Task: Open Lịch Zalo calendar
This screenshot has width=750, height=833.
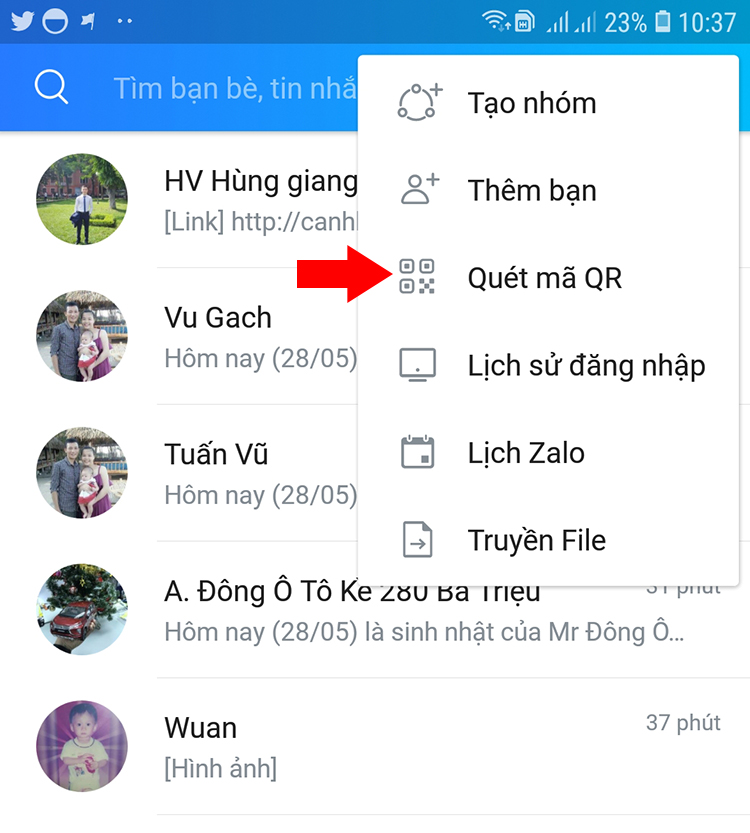Action: tap(525, 452)
